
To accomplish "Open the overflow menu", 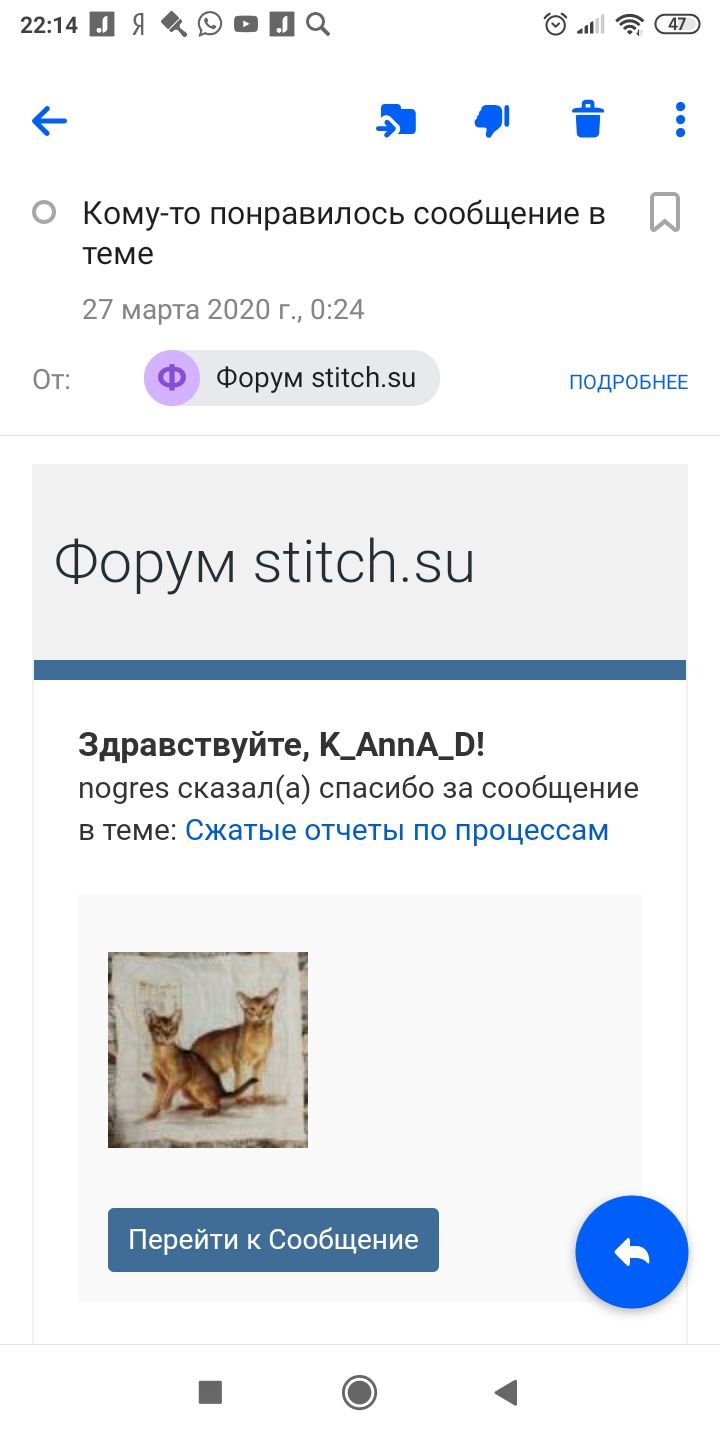I will pos(680,121).
